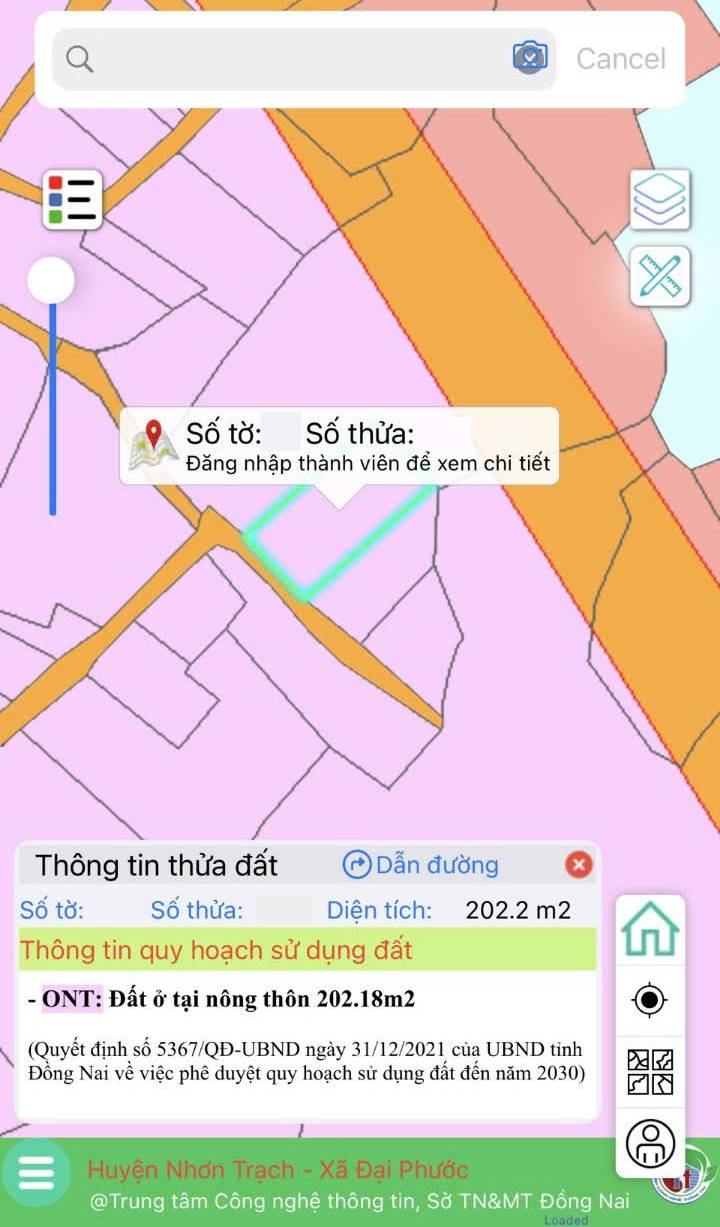720x1227 pixels.
Task: Open camera search icon in search bar
Action: pos(529,58)
